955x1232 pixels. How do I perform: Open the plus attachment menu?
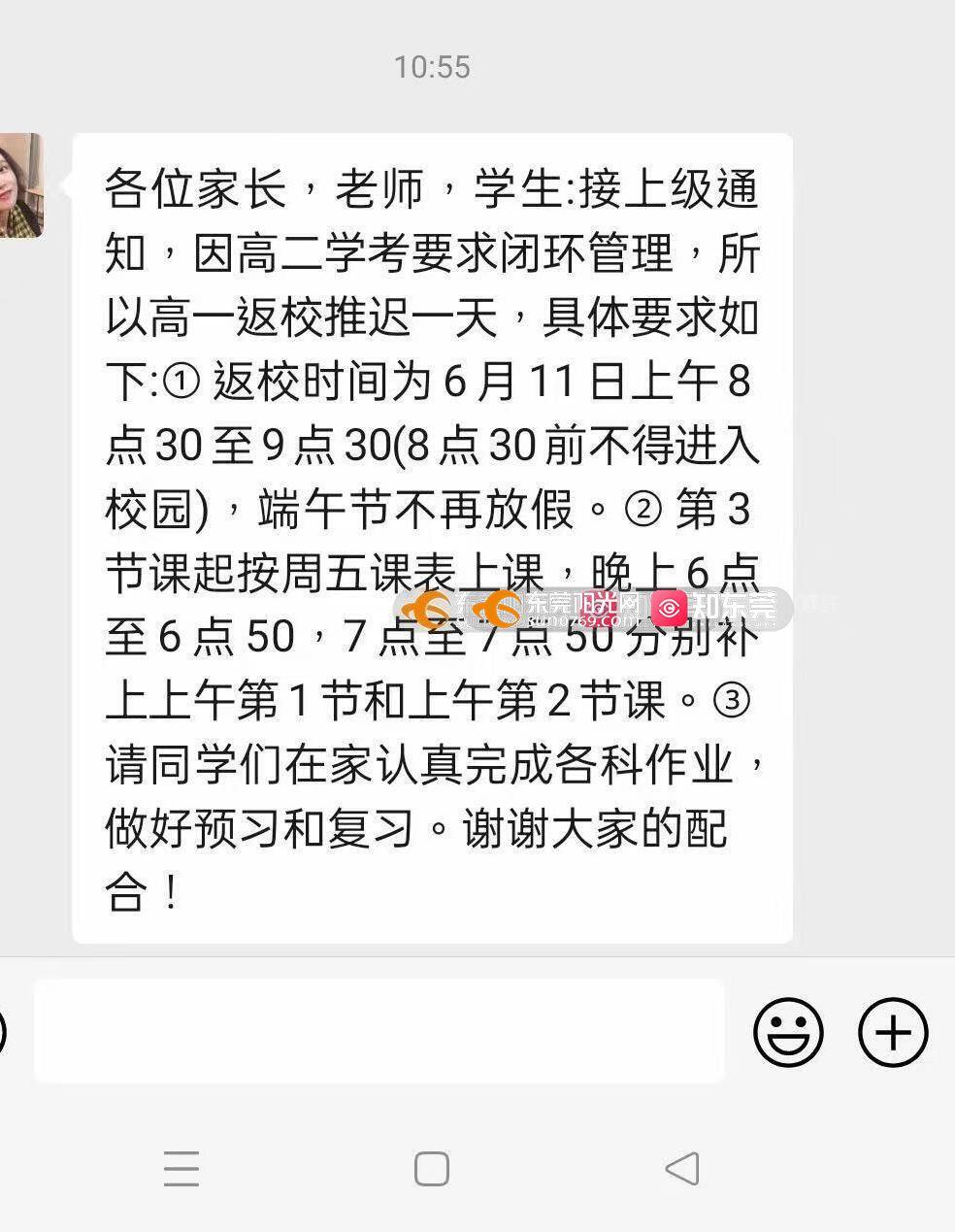click(x=893, y=1032)
